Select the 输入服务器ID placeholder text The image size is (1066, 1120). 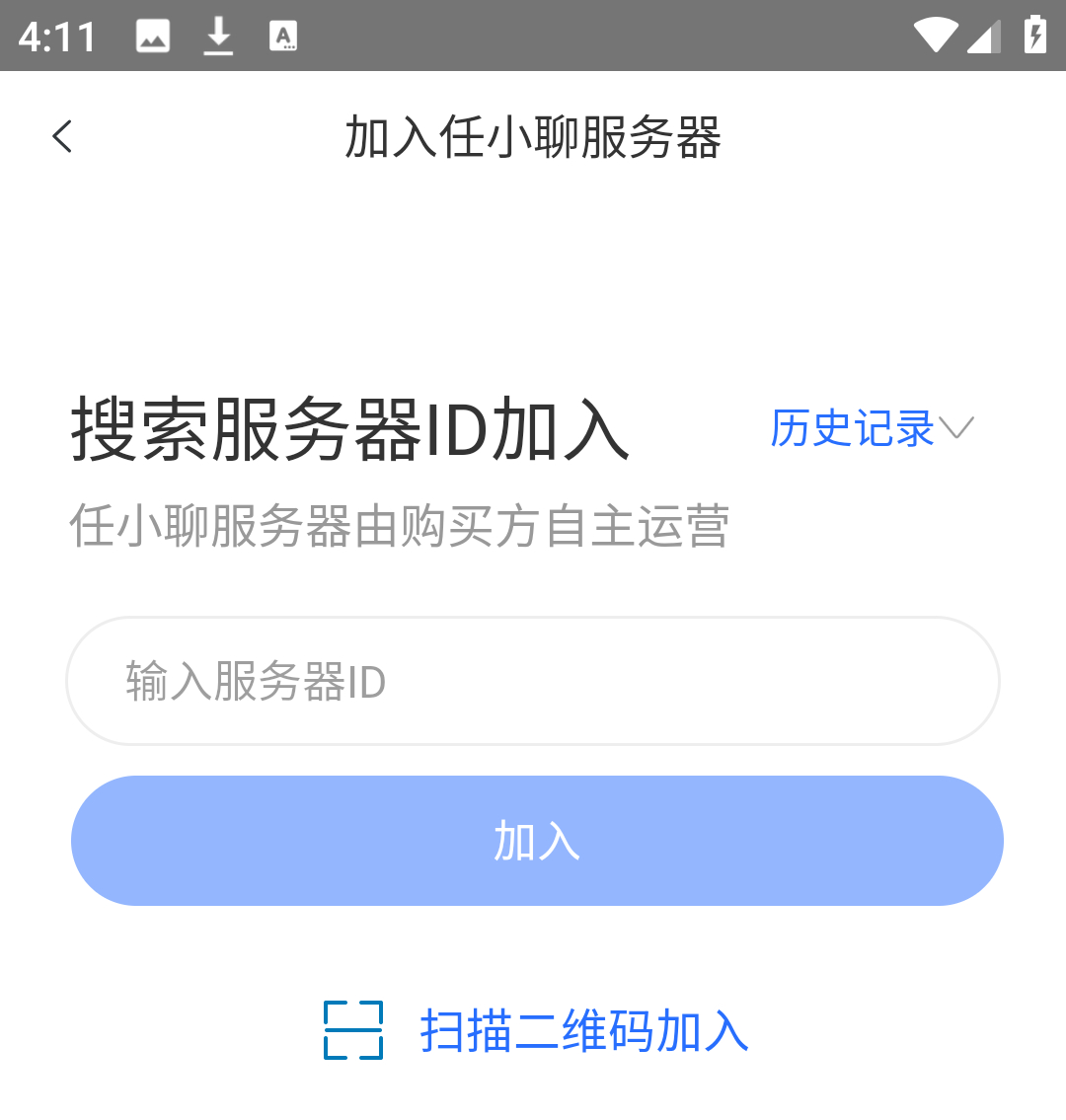[x=255, y=680]
